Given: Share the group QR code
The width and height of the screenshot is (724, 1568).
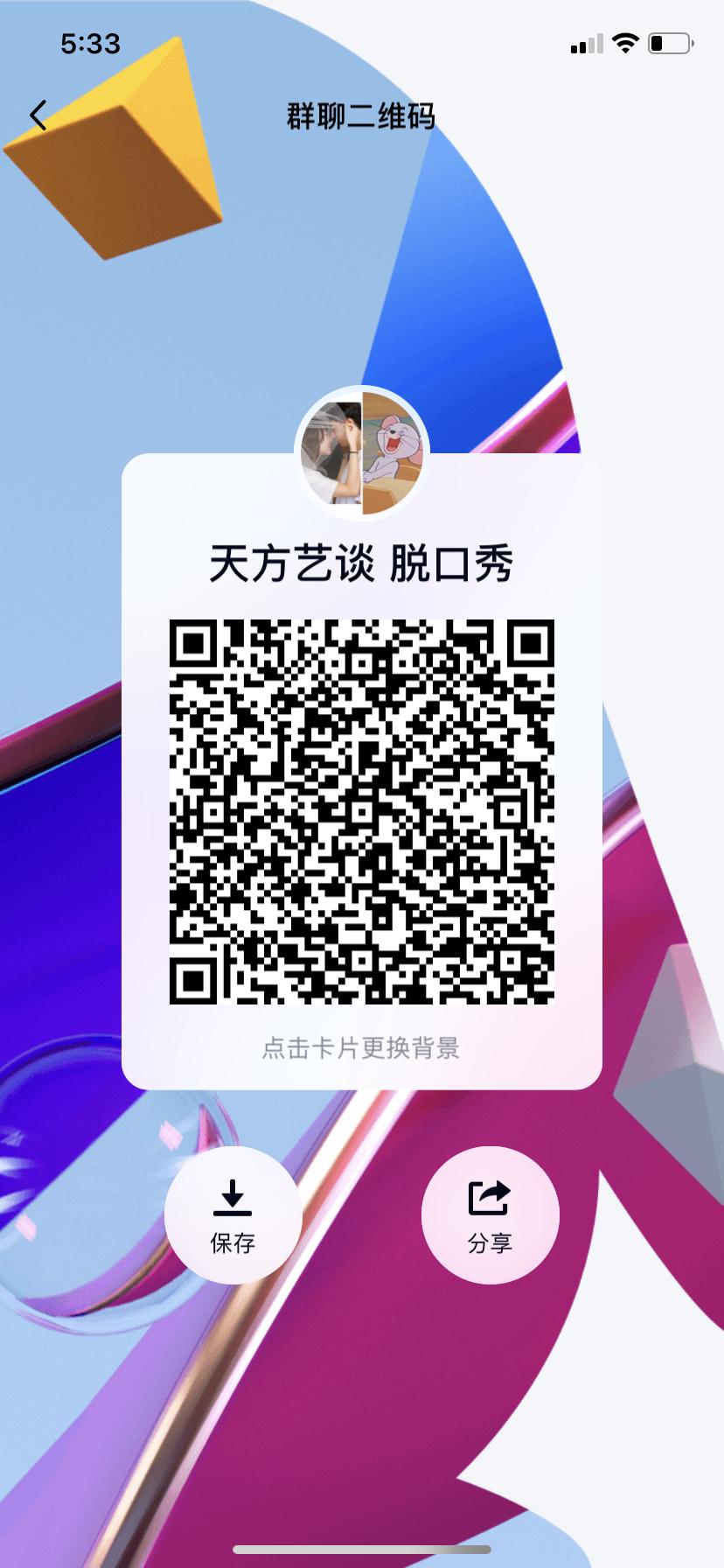Looking at the screenshot, I should (490, 1214).
